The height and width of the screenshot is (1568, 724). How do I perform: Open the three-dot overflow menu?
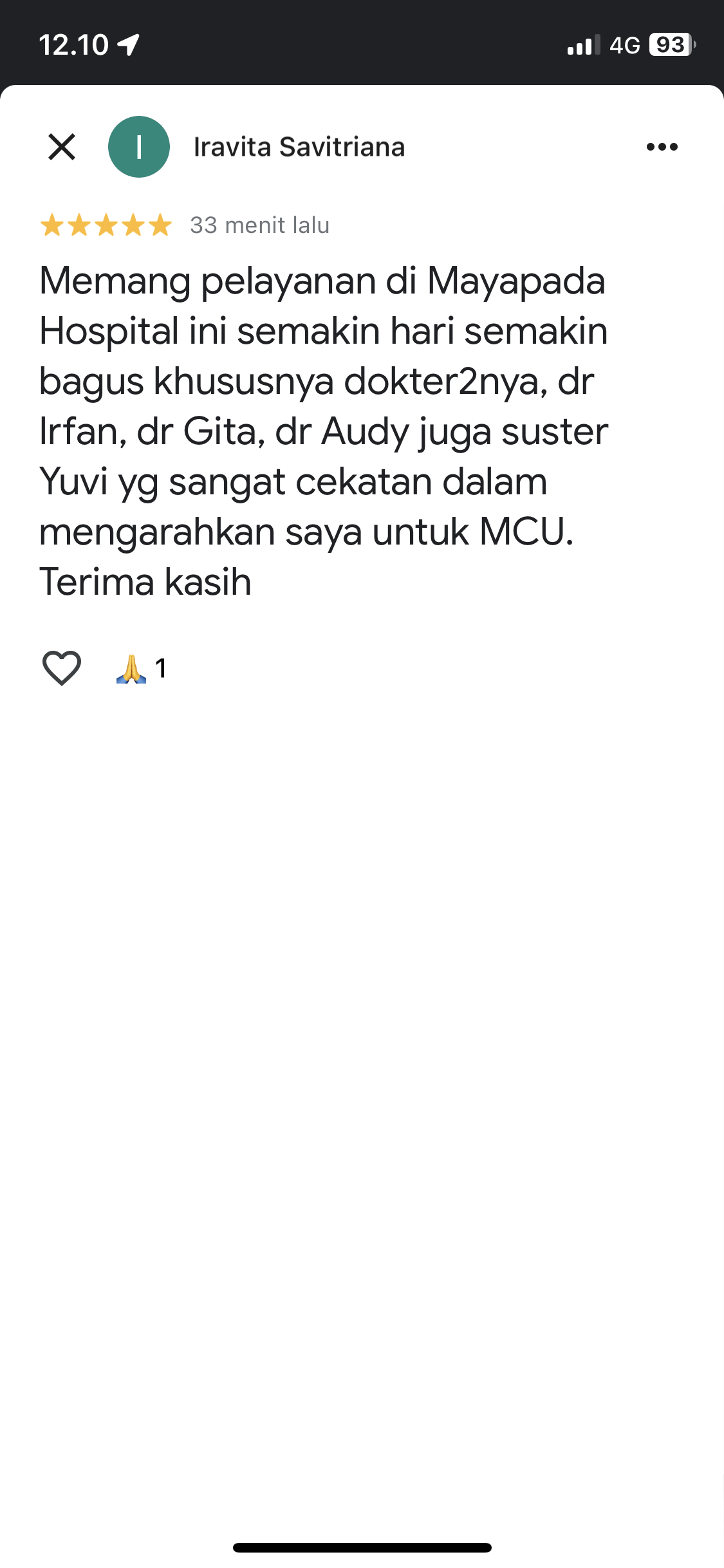click(662, 147)
